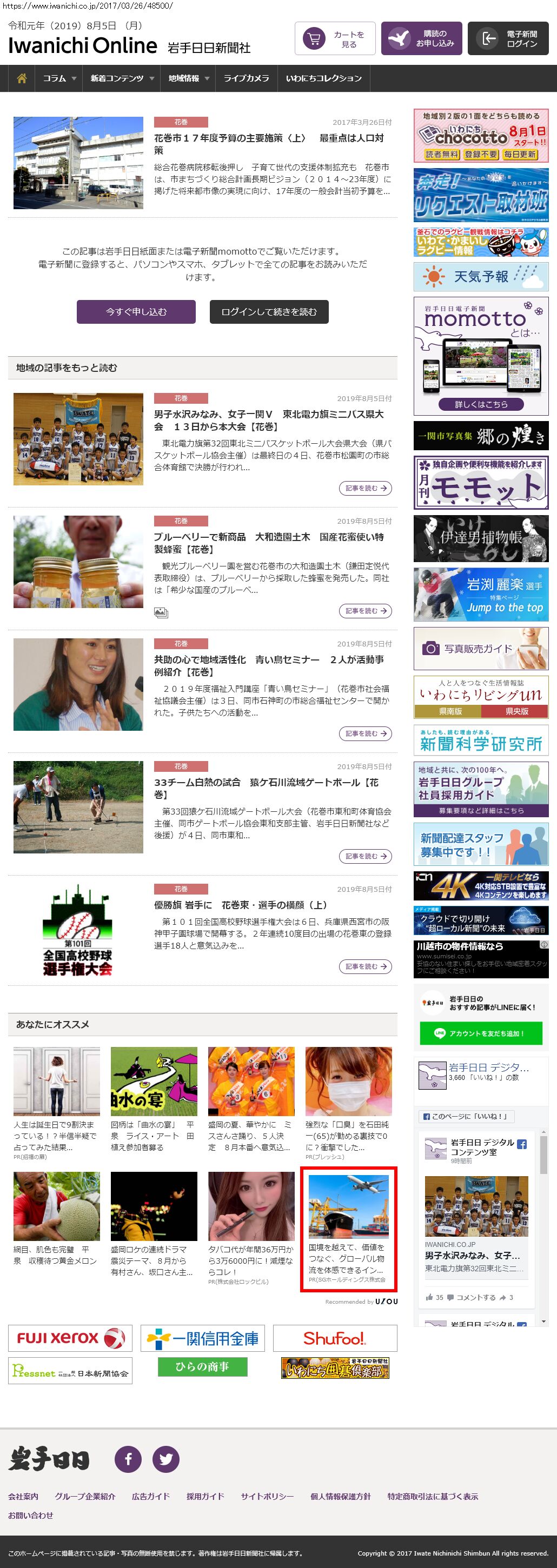Open the 天気予報 weather banner
The image size is (557, 1568).
(x=481, y=277)
